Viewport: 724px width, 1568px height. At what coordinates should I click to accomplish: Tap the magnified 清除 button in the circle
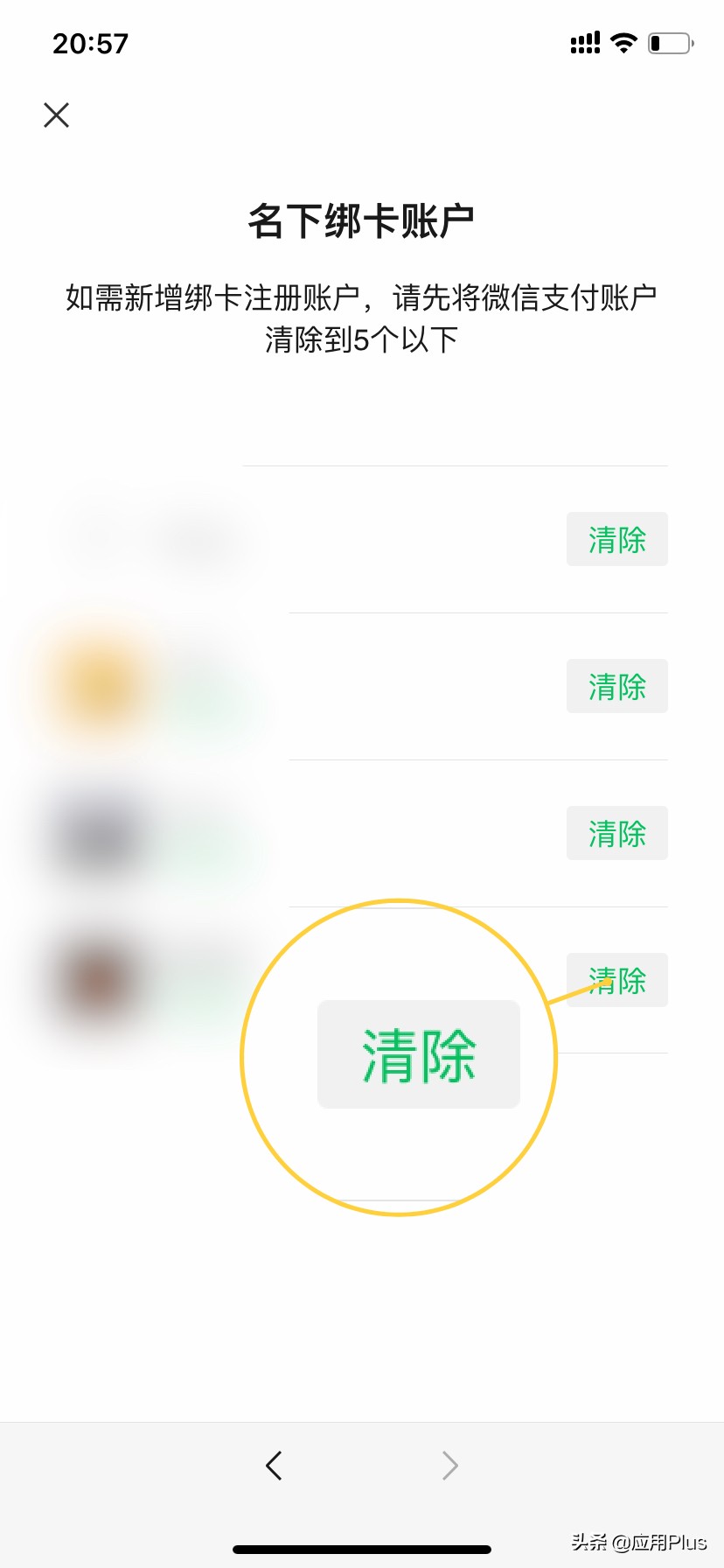tap(418, 1054)
